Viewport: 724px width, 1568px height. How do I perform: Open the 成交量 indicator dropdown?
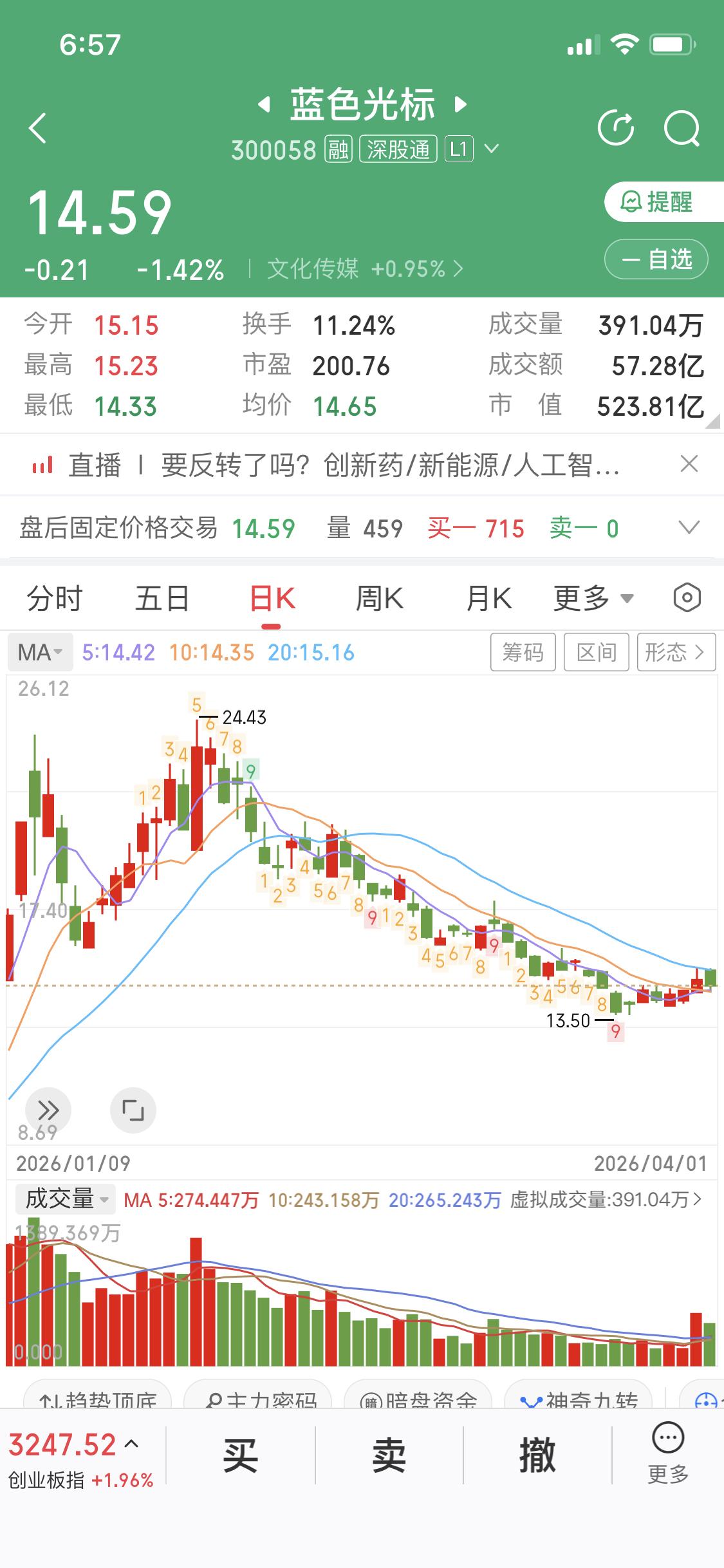click(64, 1199)
